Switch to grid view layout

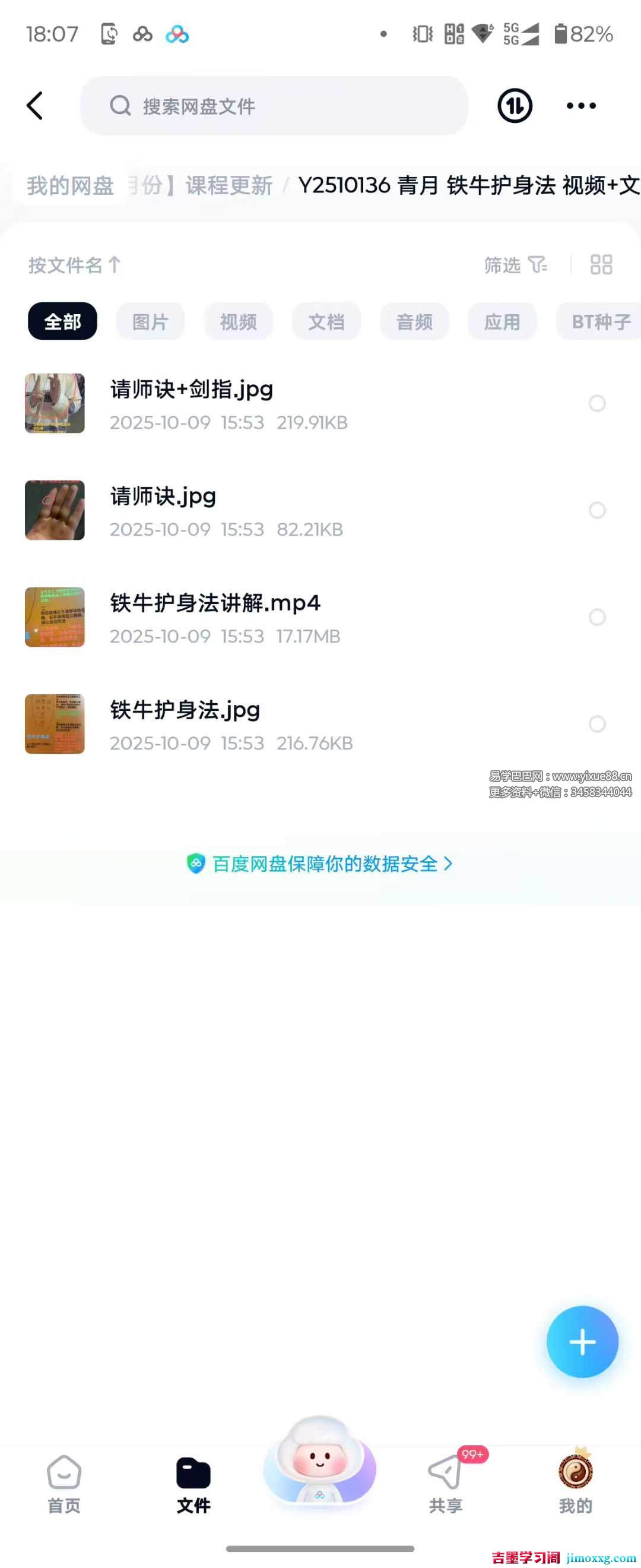click(x=601, y=265)
